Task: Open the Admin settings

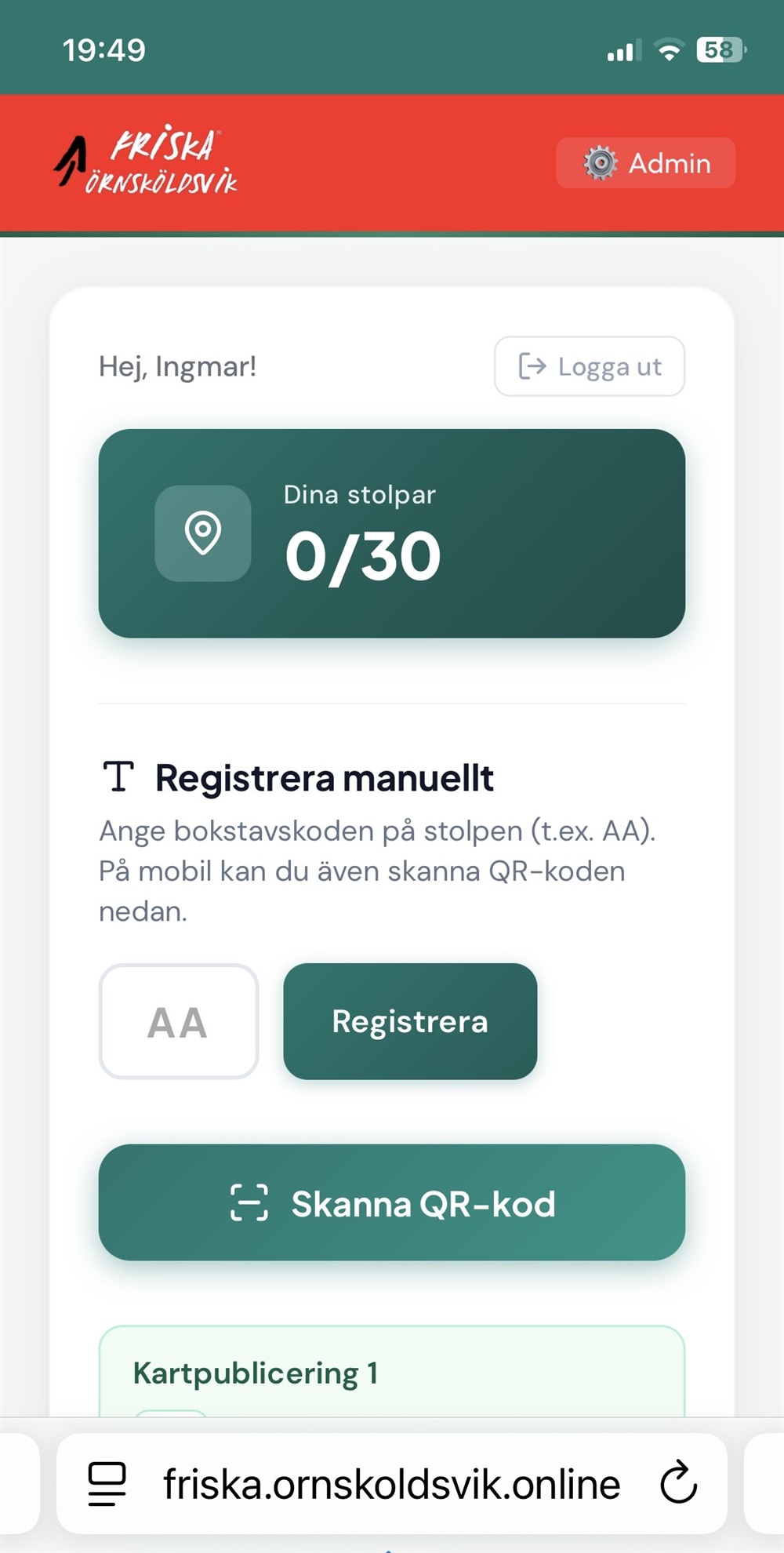Action: [645, 163]
